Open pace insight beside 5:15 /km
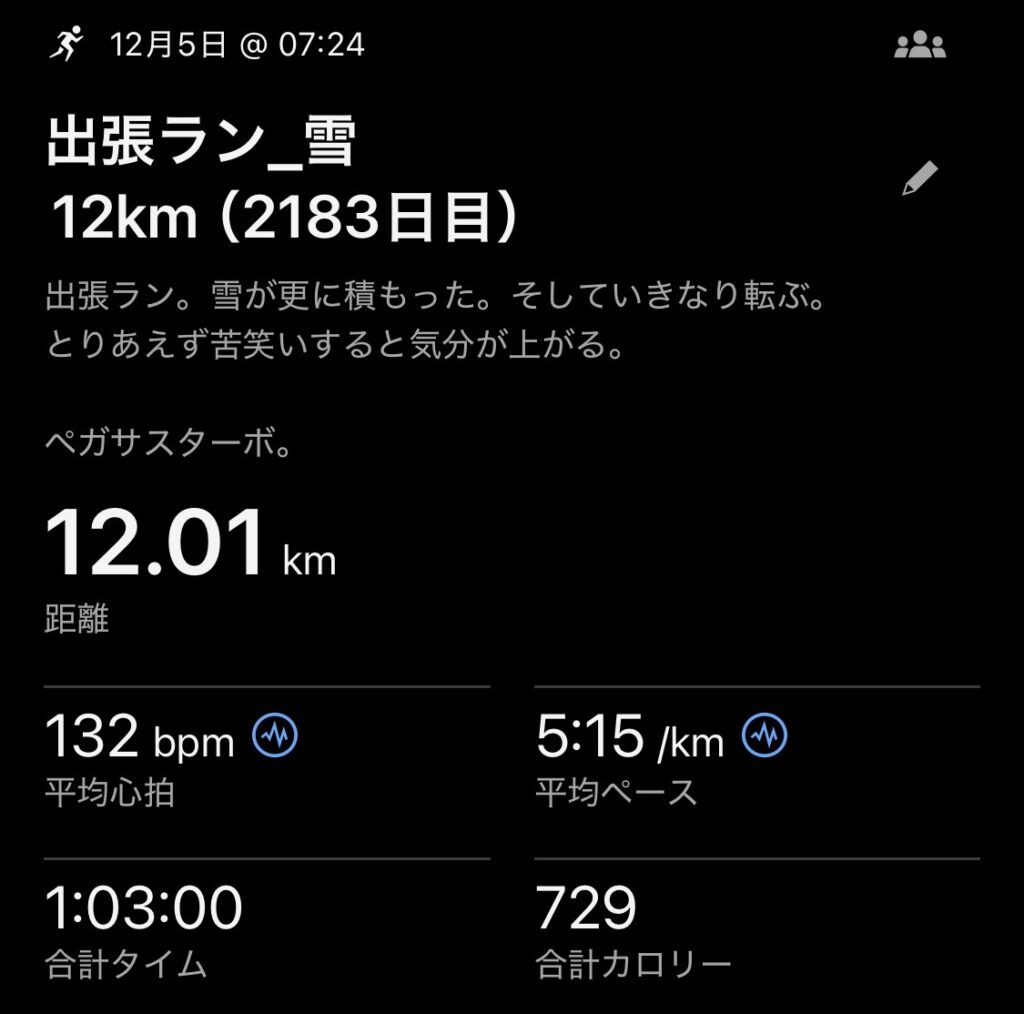The height and width of the screenshot is (1014, 1024). [x=765, y=738]
